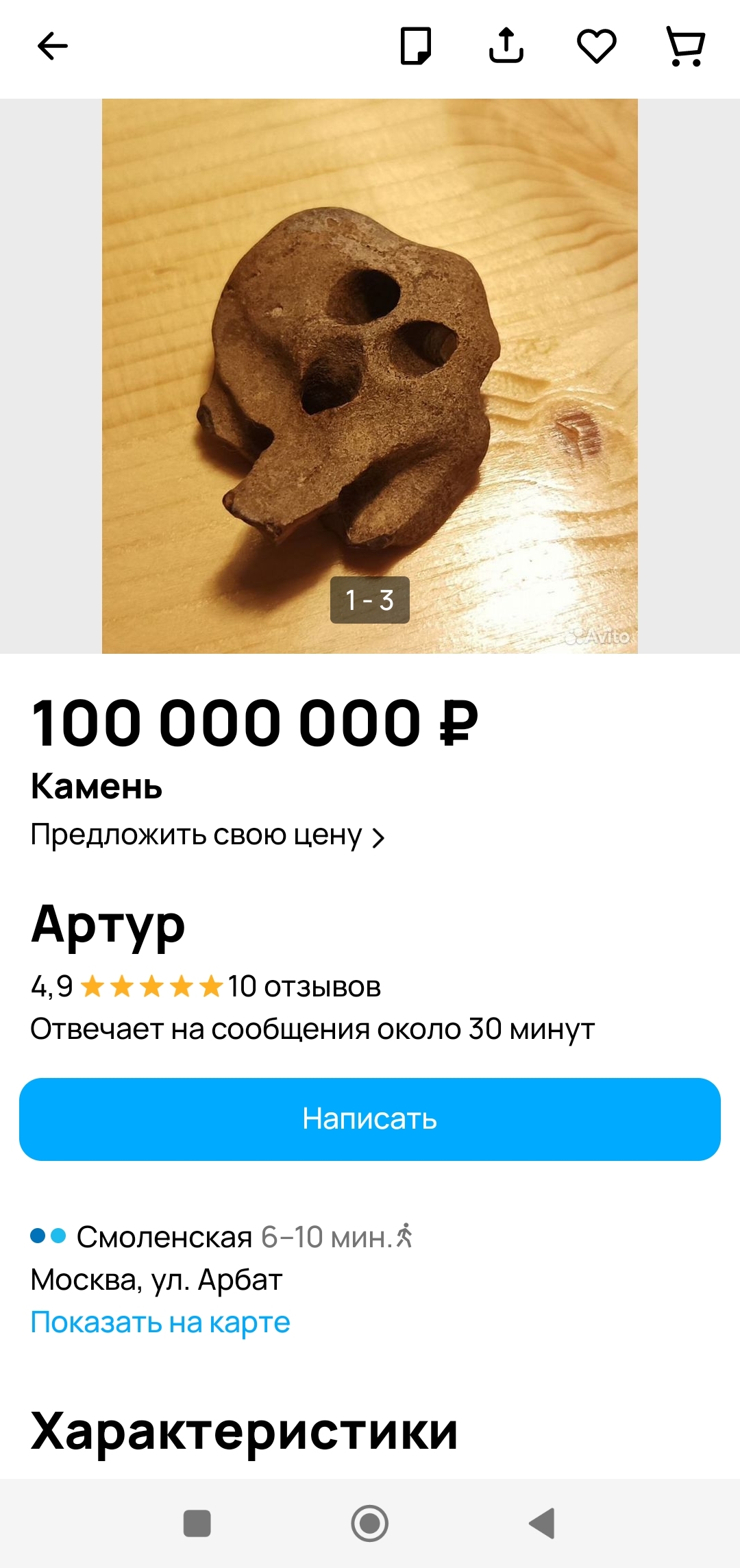View the seller's 10 отзывов
740x1568 pixels.
coord(304,987)
